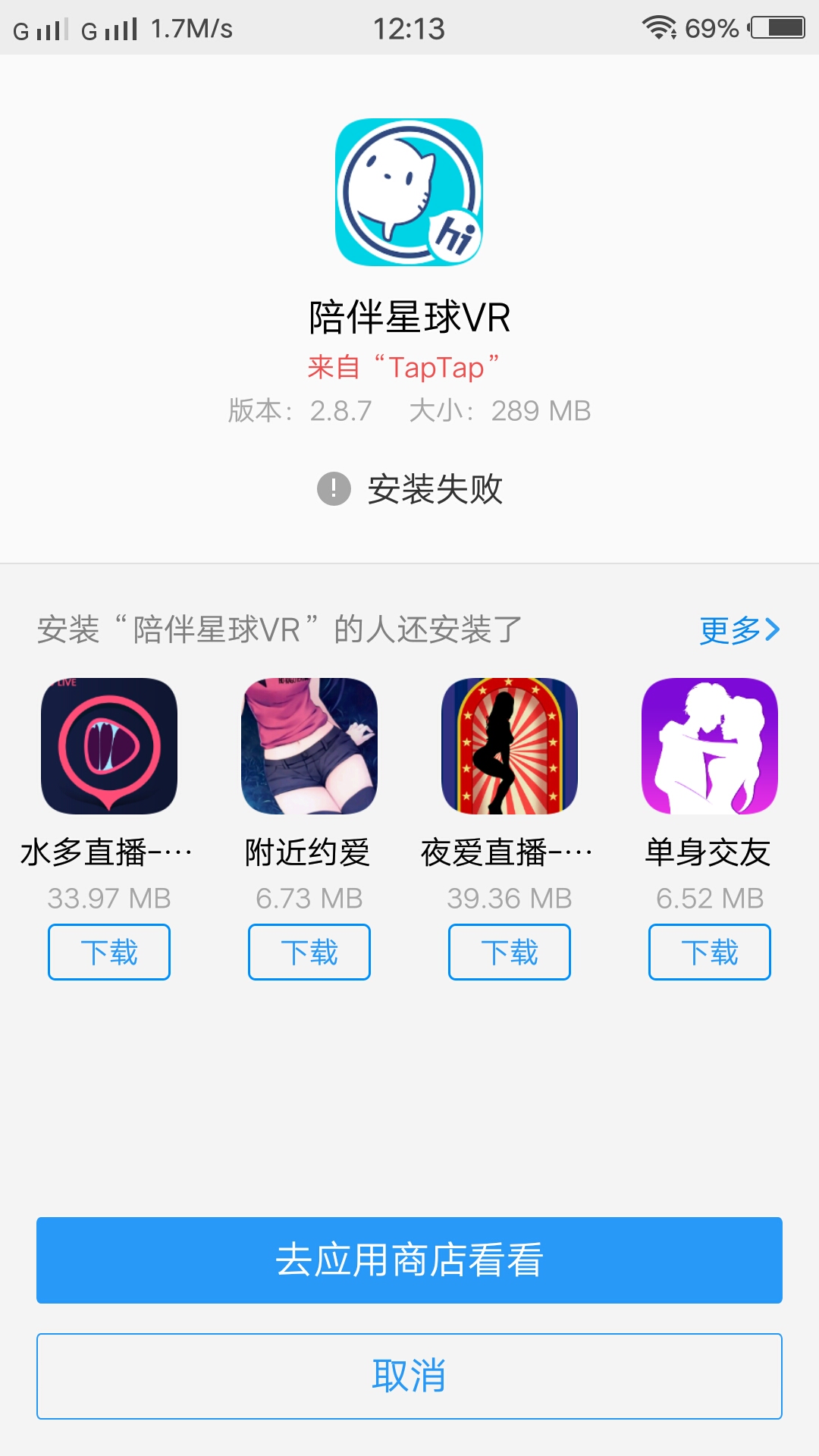Image resolution: width=819 pixels, height=1456 pixels.
Task: Download 水多直播 app
Action: point(109,952)
